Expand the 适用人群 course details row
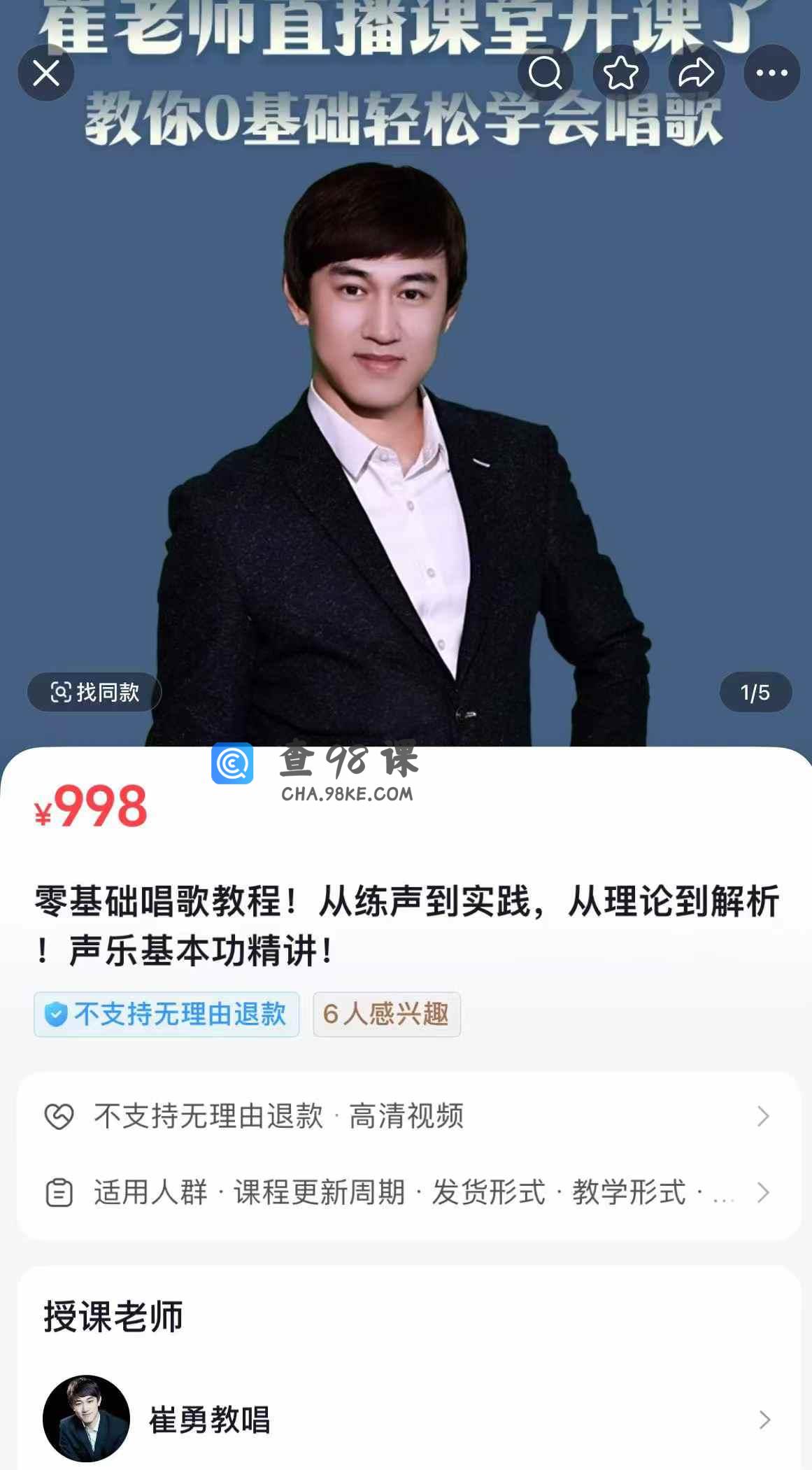This screenshot has width=812, height=1470. (408, 1192)
